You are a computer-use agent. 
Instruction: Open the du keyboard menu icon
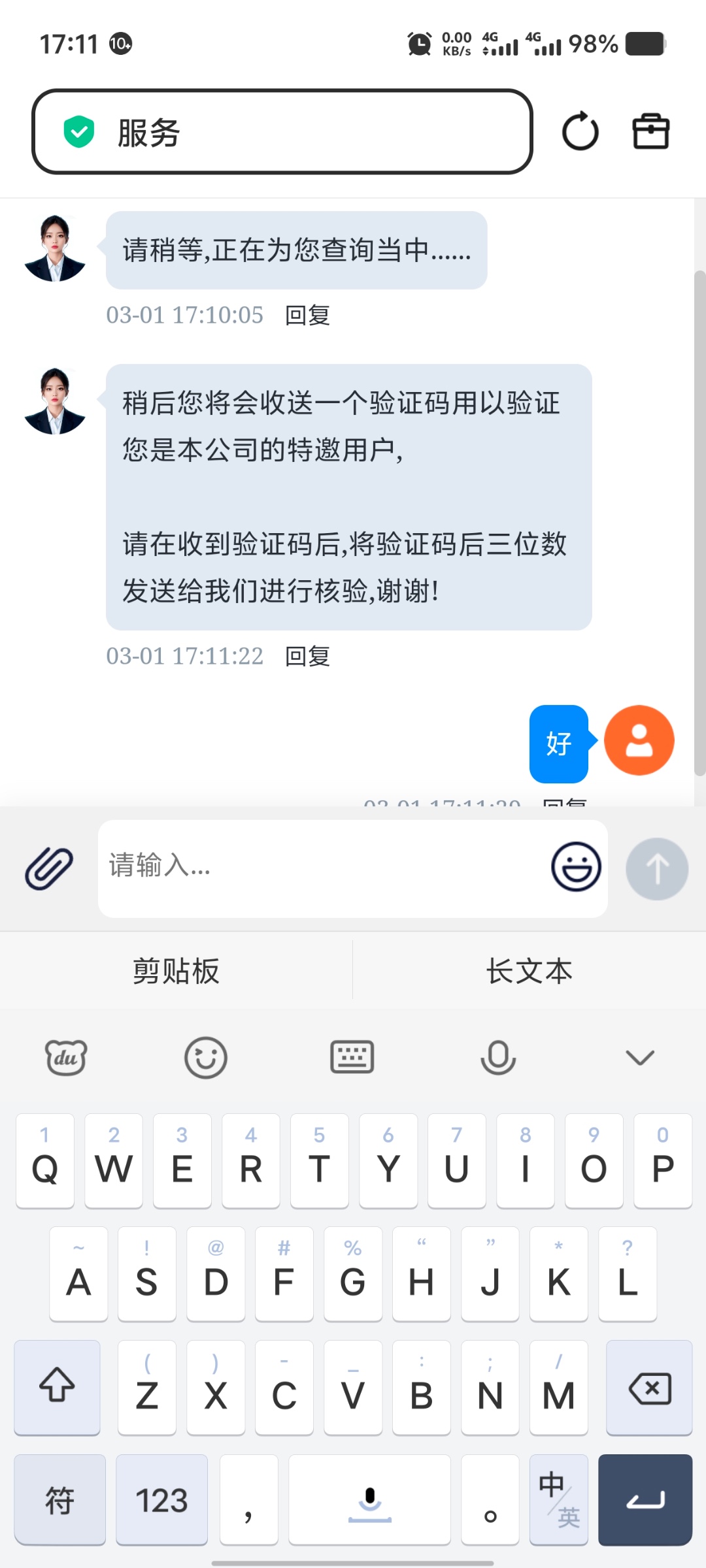(66, 1057)
